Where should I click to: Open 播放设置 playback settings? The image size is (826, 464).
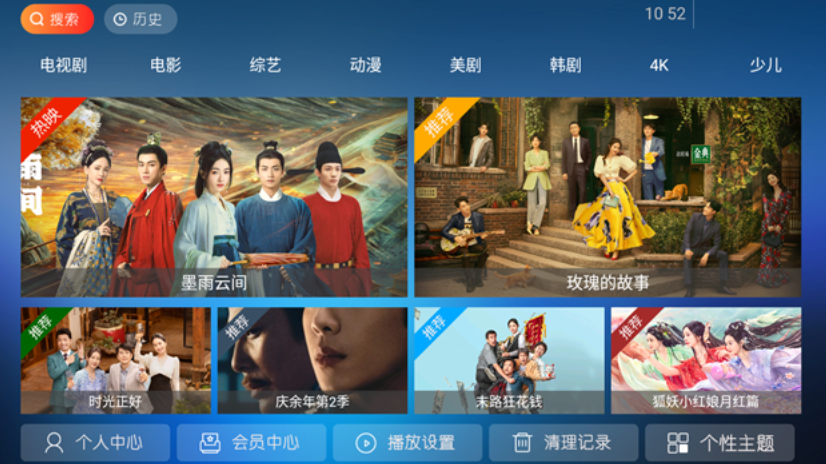pyautogui.click(x=407, y=443)
